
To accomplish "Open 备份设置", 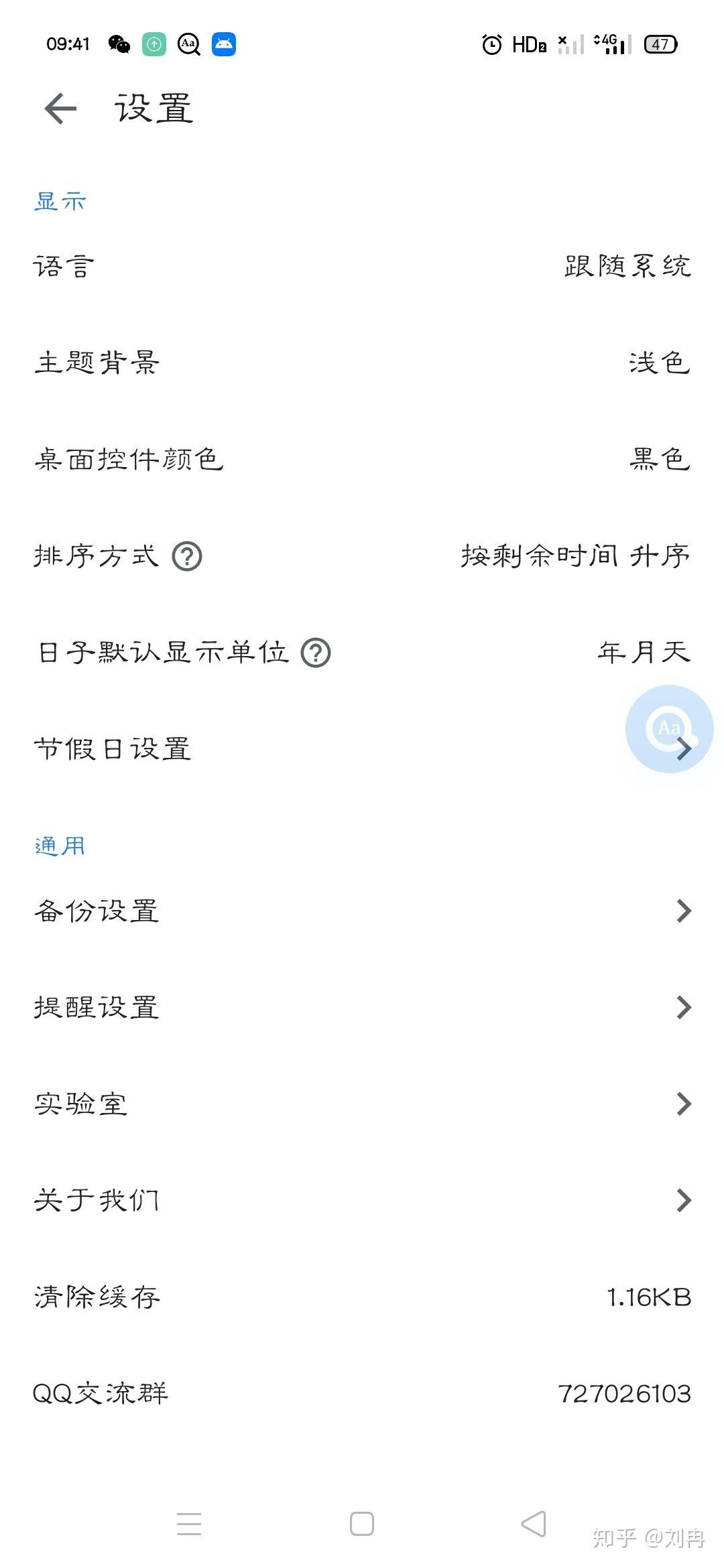I will 362,911.
